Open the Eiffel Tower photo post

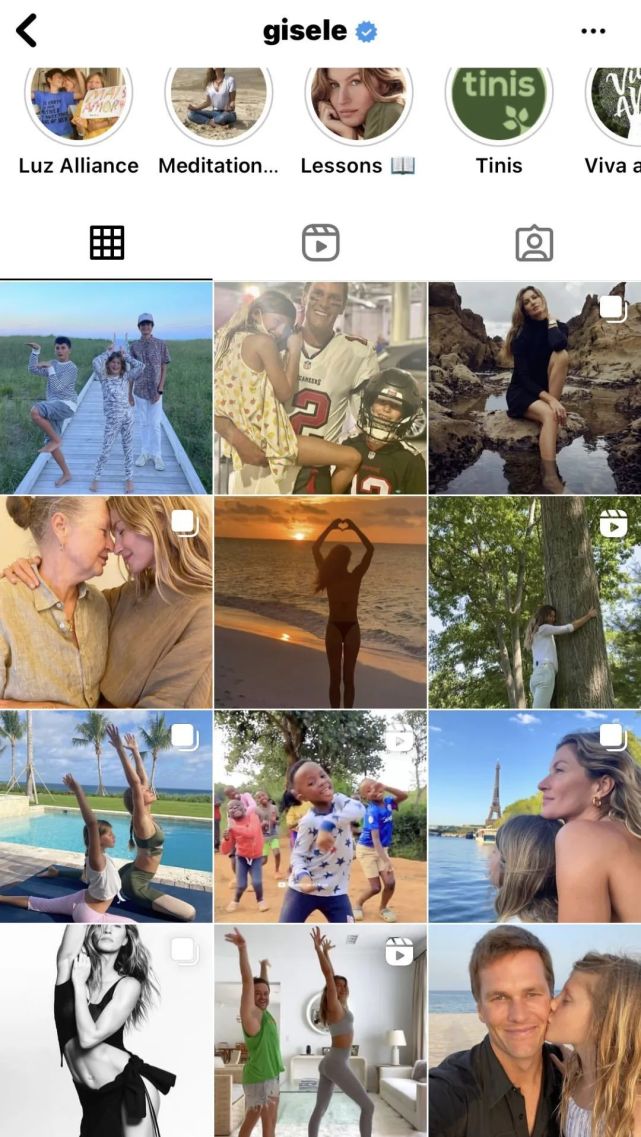tap(535, 816)
